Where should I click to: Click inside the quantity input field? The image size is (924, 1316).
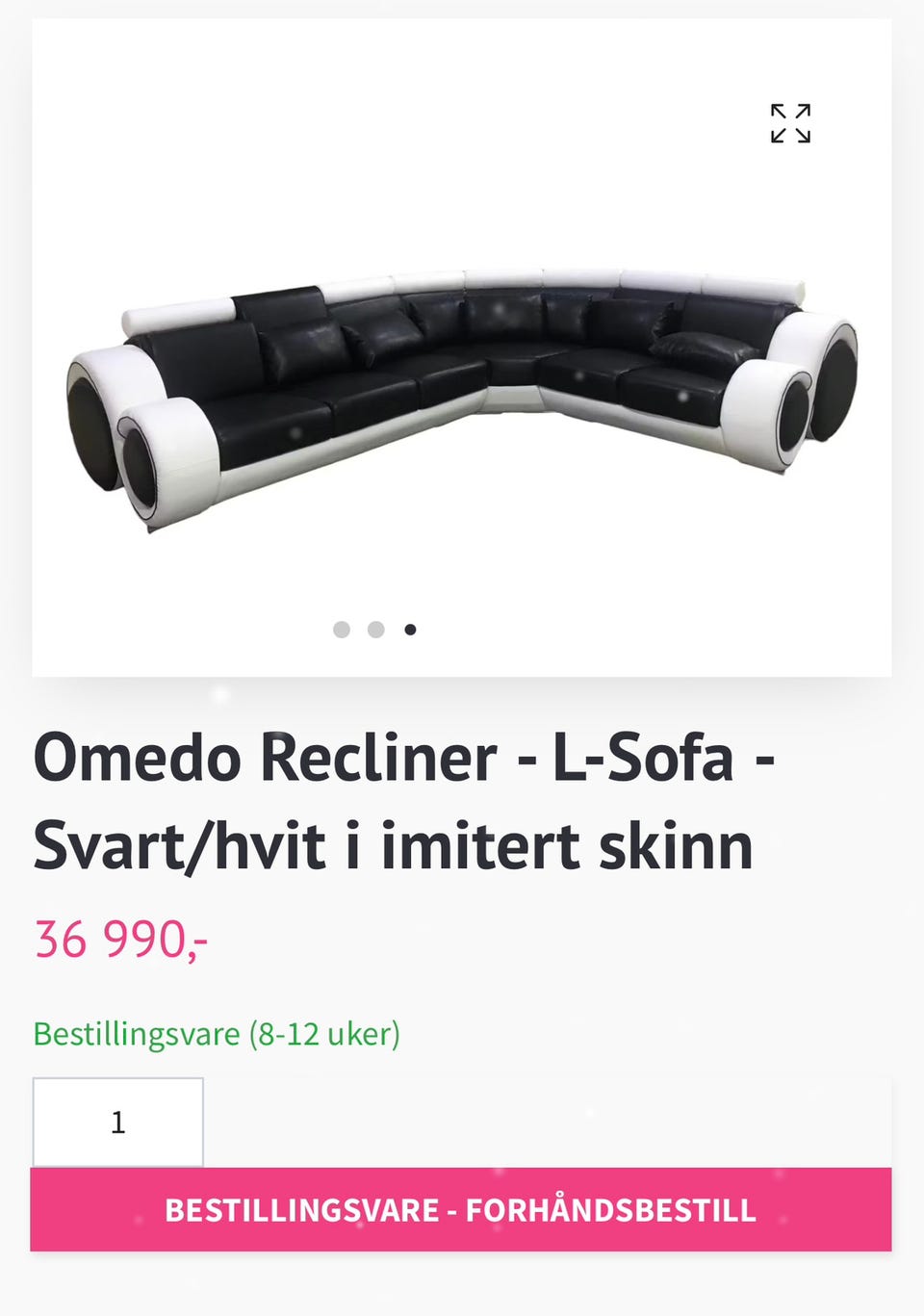click(117, 1121)
